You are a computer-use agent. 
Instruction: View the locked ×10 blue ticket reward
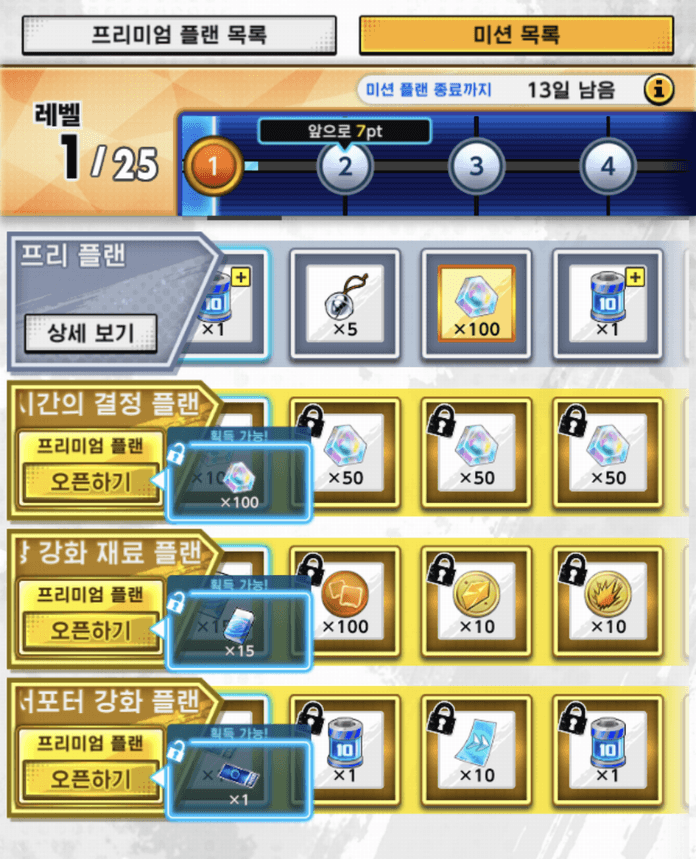pyautogui.click(x=476, y=750)
